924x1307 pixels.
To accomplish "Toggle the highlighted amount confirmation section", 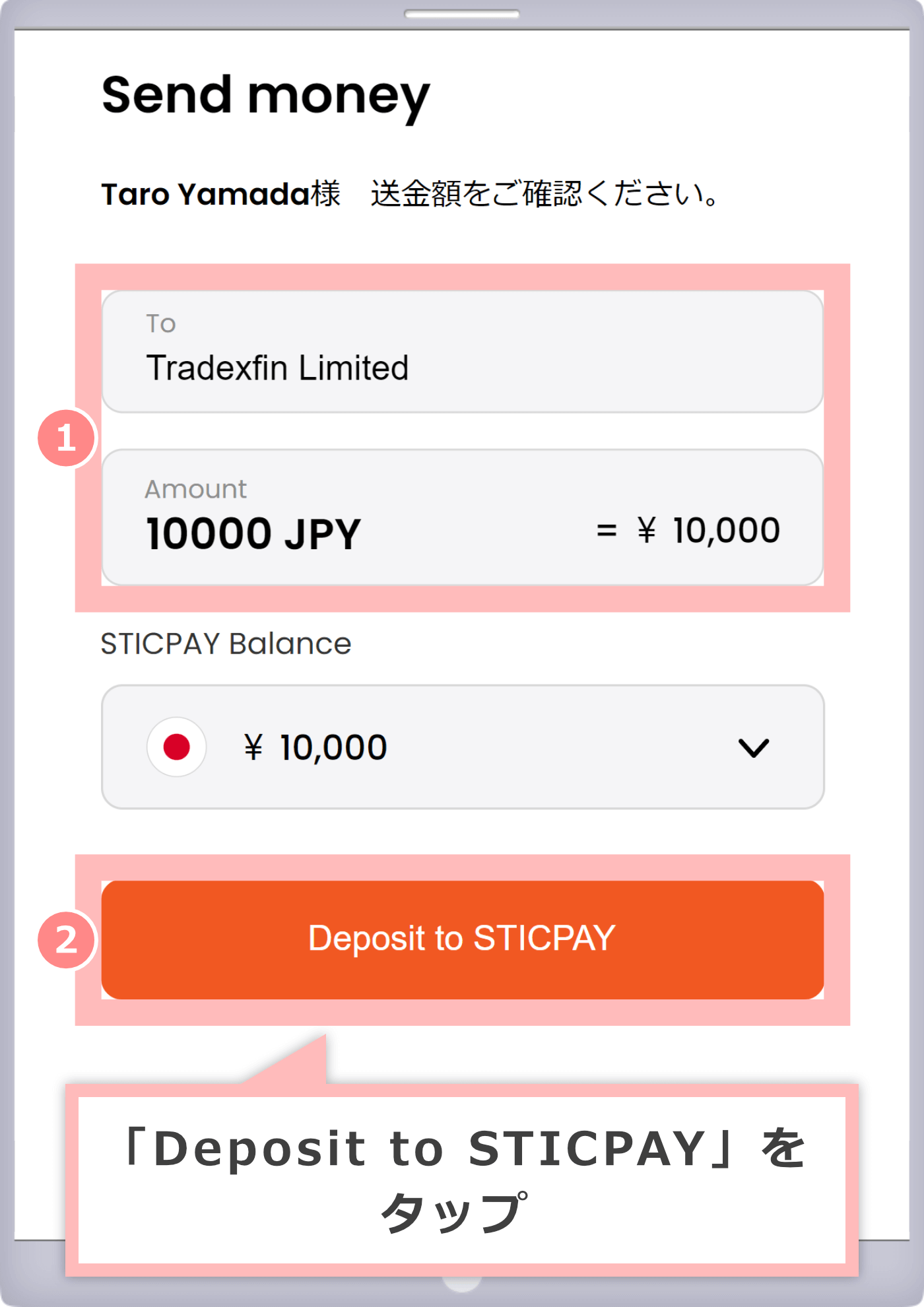I will pyautogui.click(x=462, y=439).
